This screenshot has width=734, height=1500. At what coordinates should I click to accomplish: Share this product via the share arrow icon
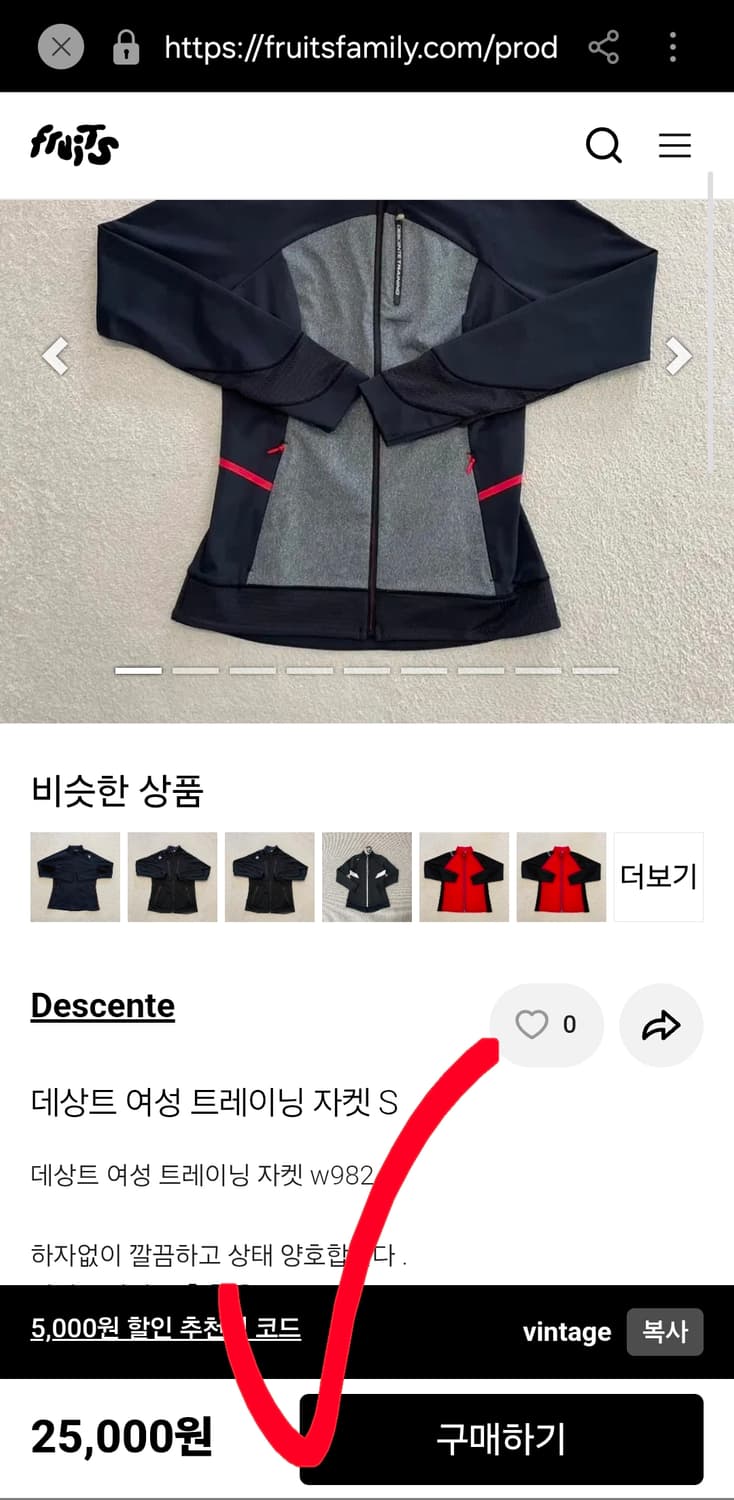point(661,1024)
